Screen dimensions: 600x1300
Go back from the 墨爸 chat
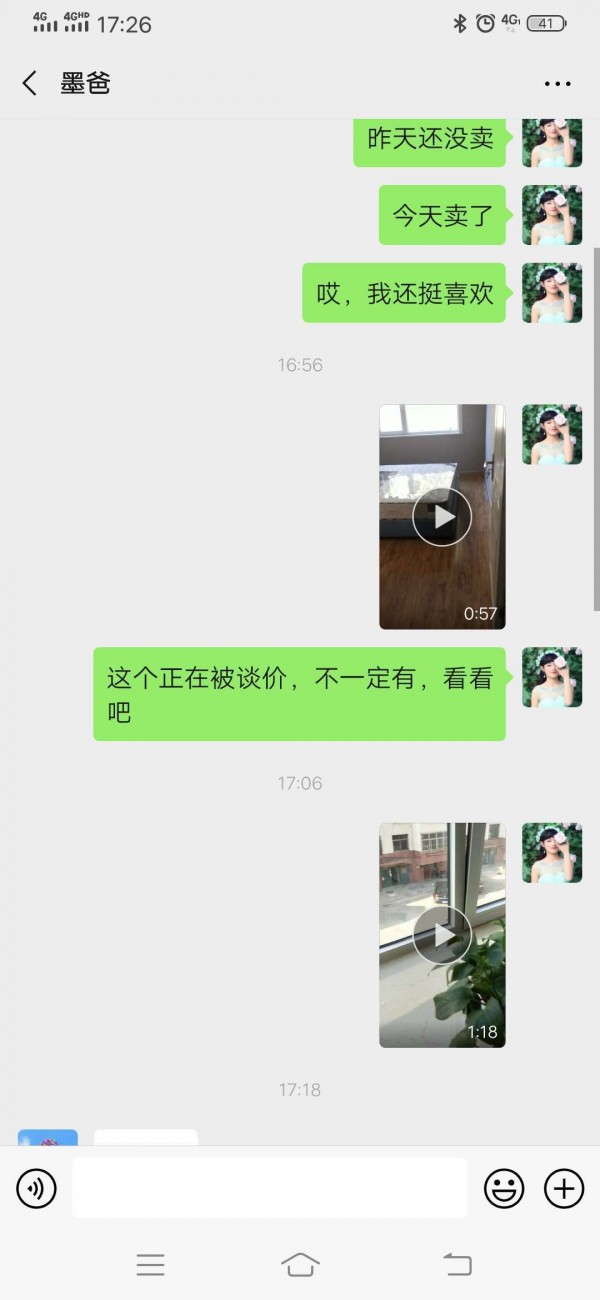click(30, 84)
